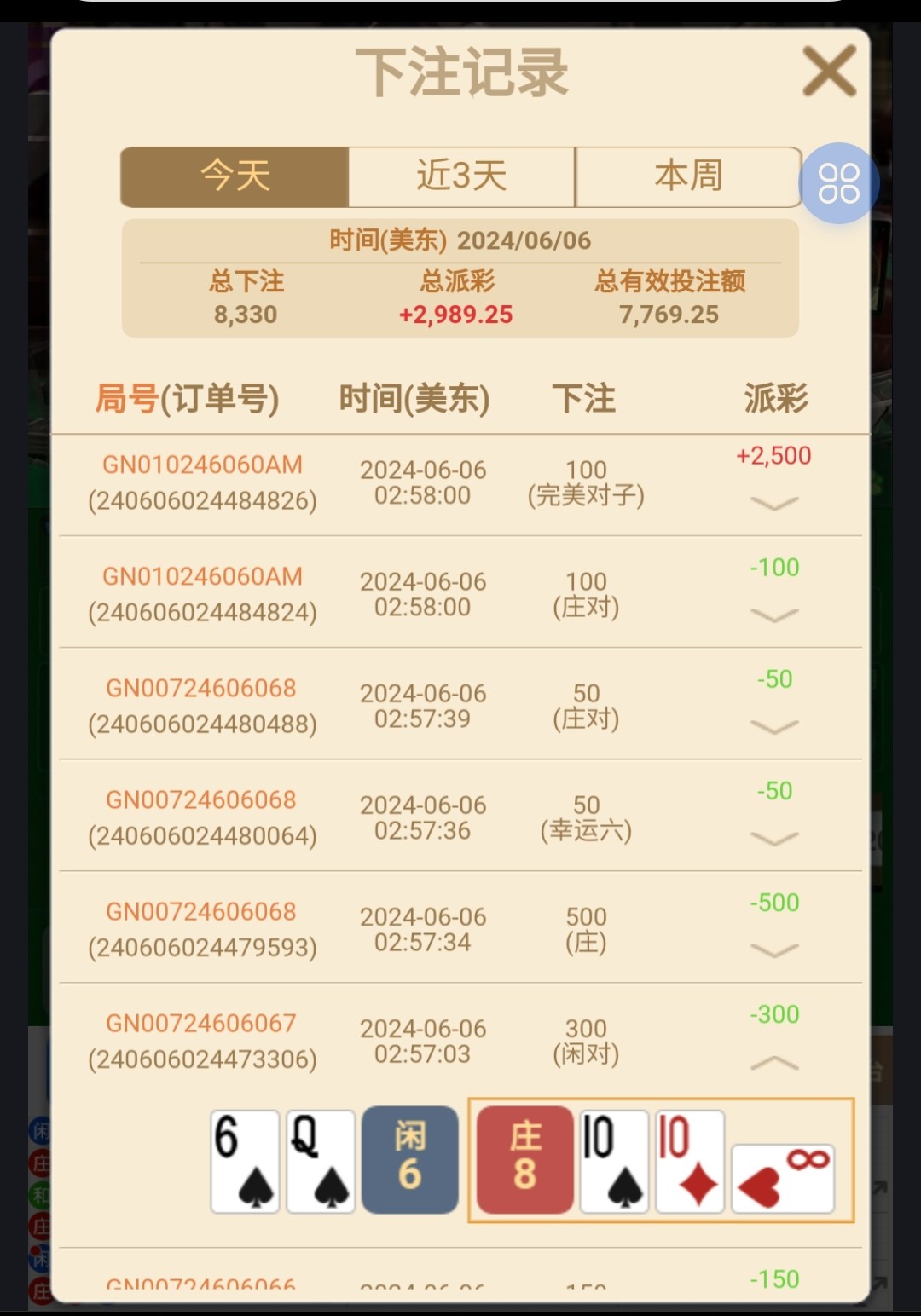Collapse details for order 240606024473306
This screenshot has width=921, height=1316.
[x=774, y=1063]
